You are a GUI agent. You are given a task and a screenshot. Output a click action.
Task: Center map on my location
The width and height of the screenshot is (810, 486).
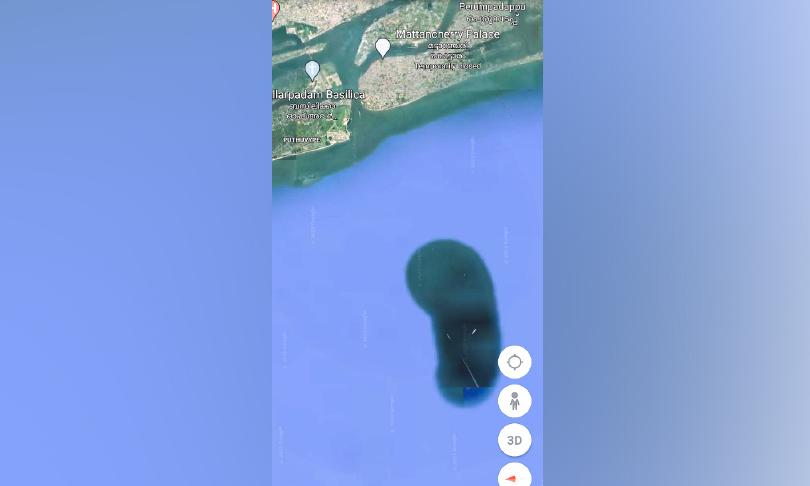click(514, 362)
